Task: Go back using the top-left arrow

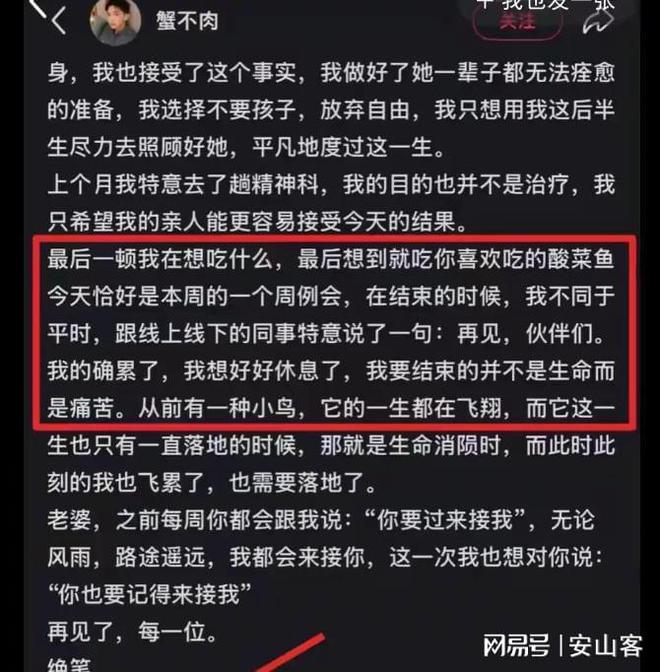Action: [57, 22]
